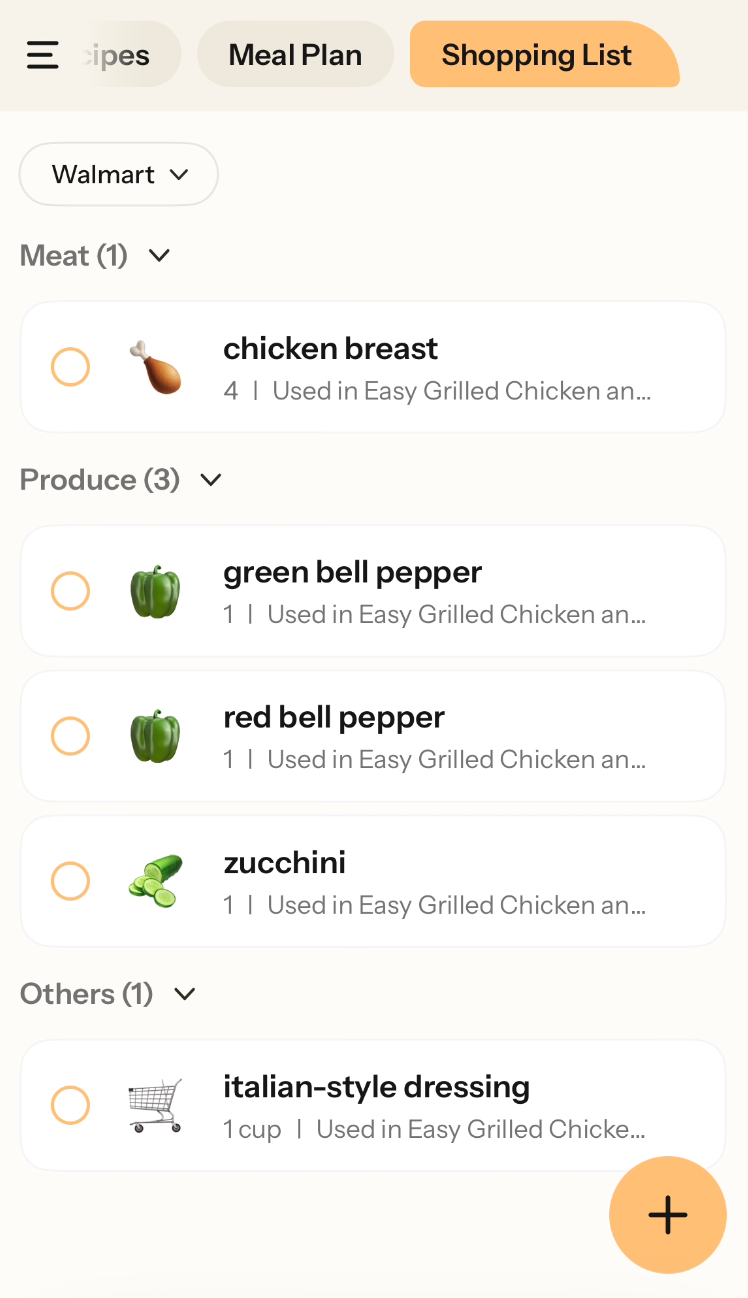
Task: Tap the plus button to add an item
Action: (x=667, y=1215)
